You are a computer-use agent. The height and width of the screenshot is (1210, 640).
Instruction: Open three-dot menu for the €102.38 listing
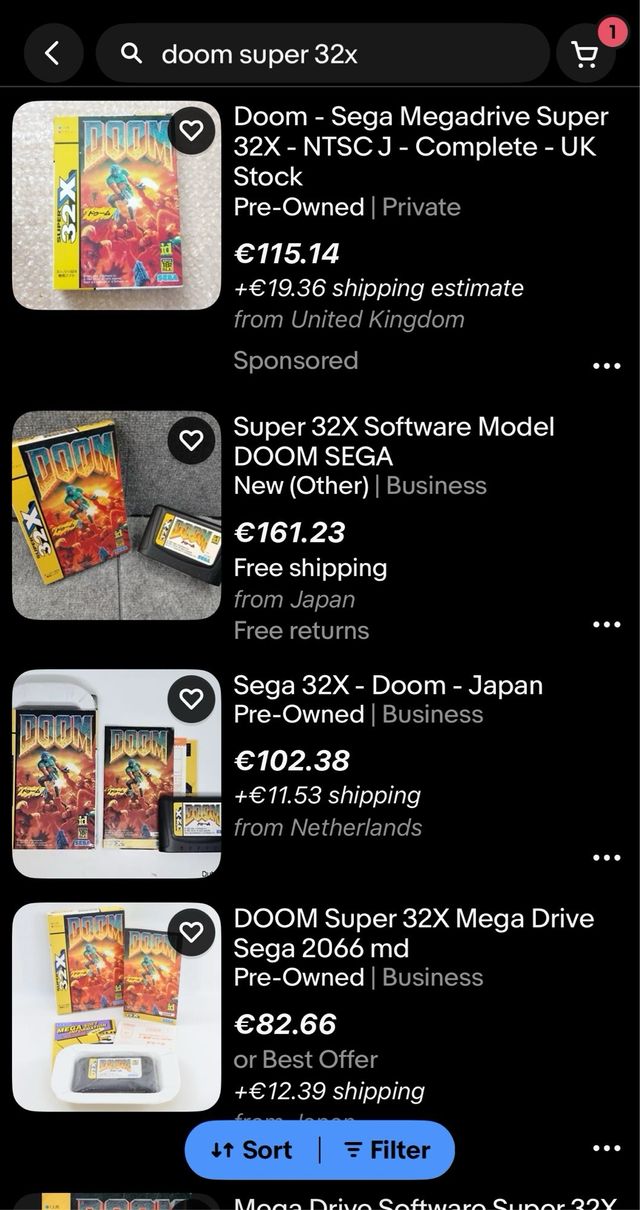[606, 857]
